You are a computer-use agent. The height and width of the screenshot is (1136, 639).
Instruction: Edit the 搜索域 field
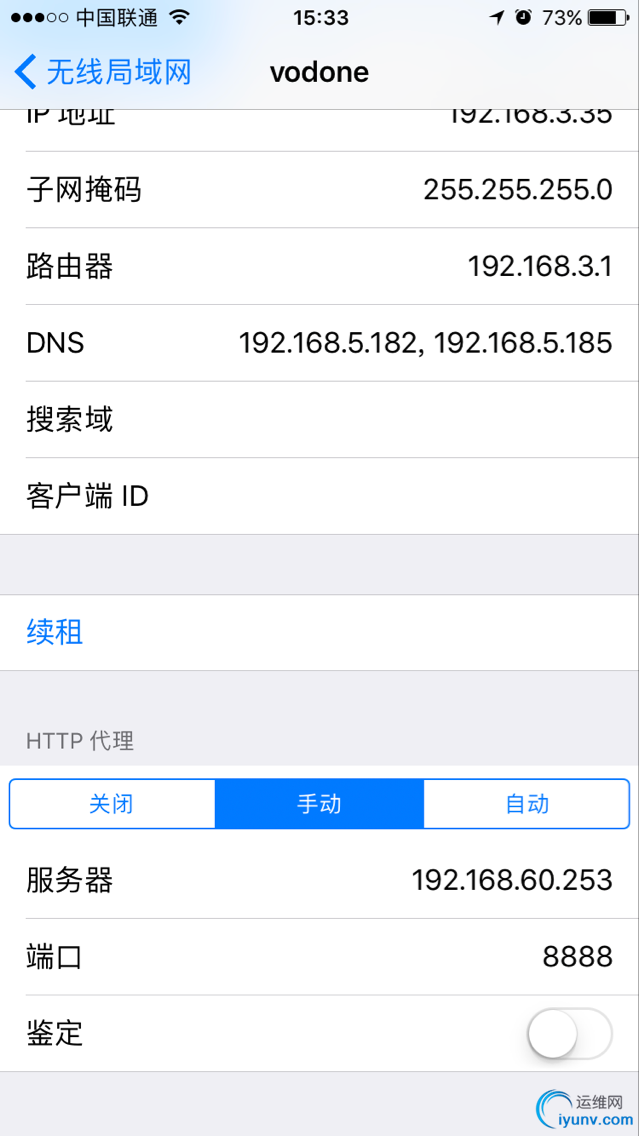[400, 420]
